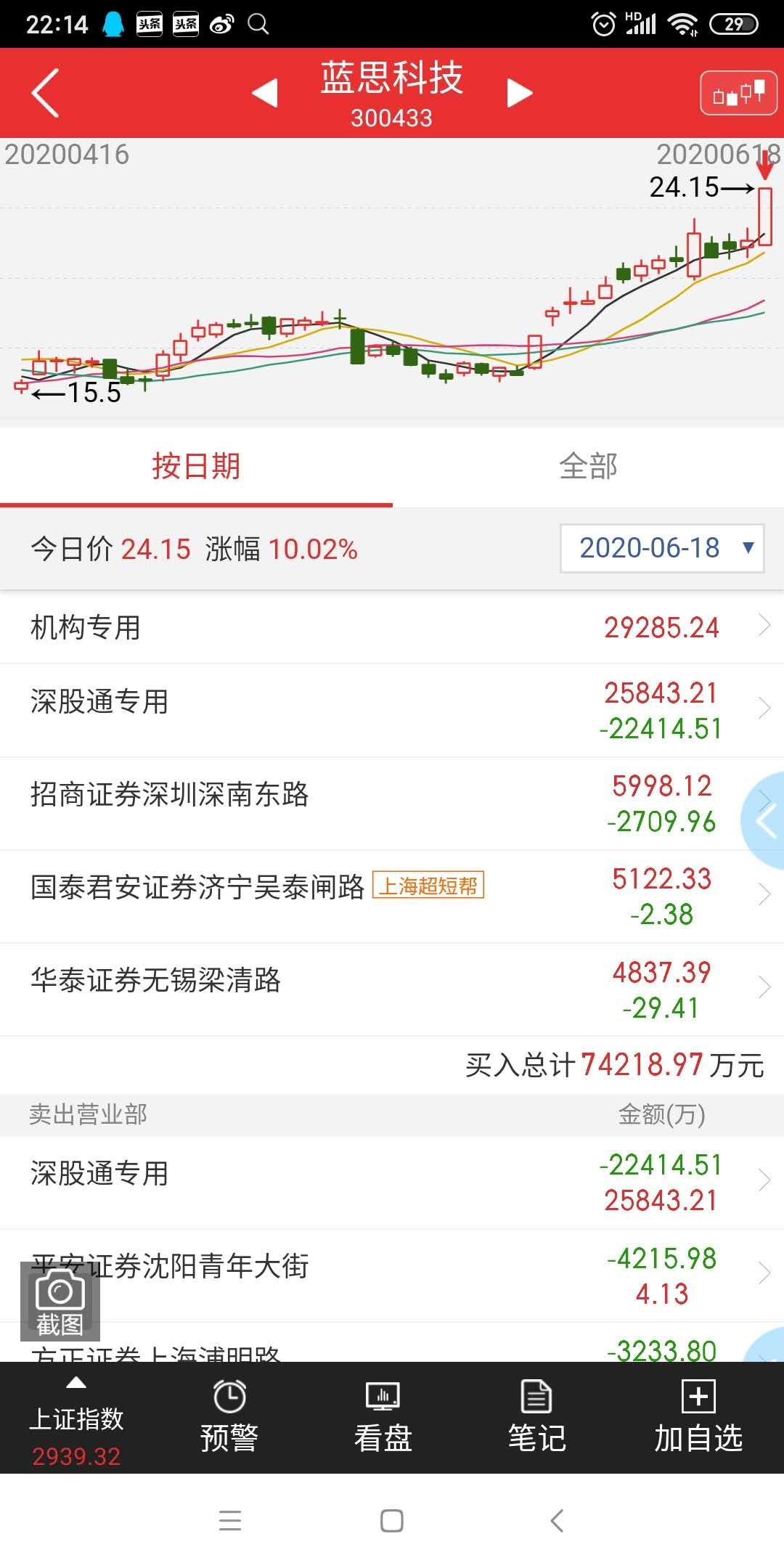Switch to the 全部 tab
The height and width of the screenshot is (1568, 784).
coord(588,466)
